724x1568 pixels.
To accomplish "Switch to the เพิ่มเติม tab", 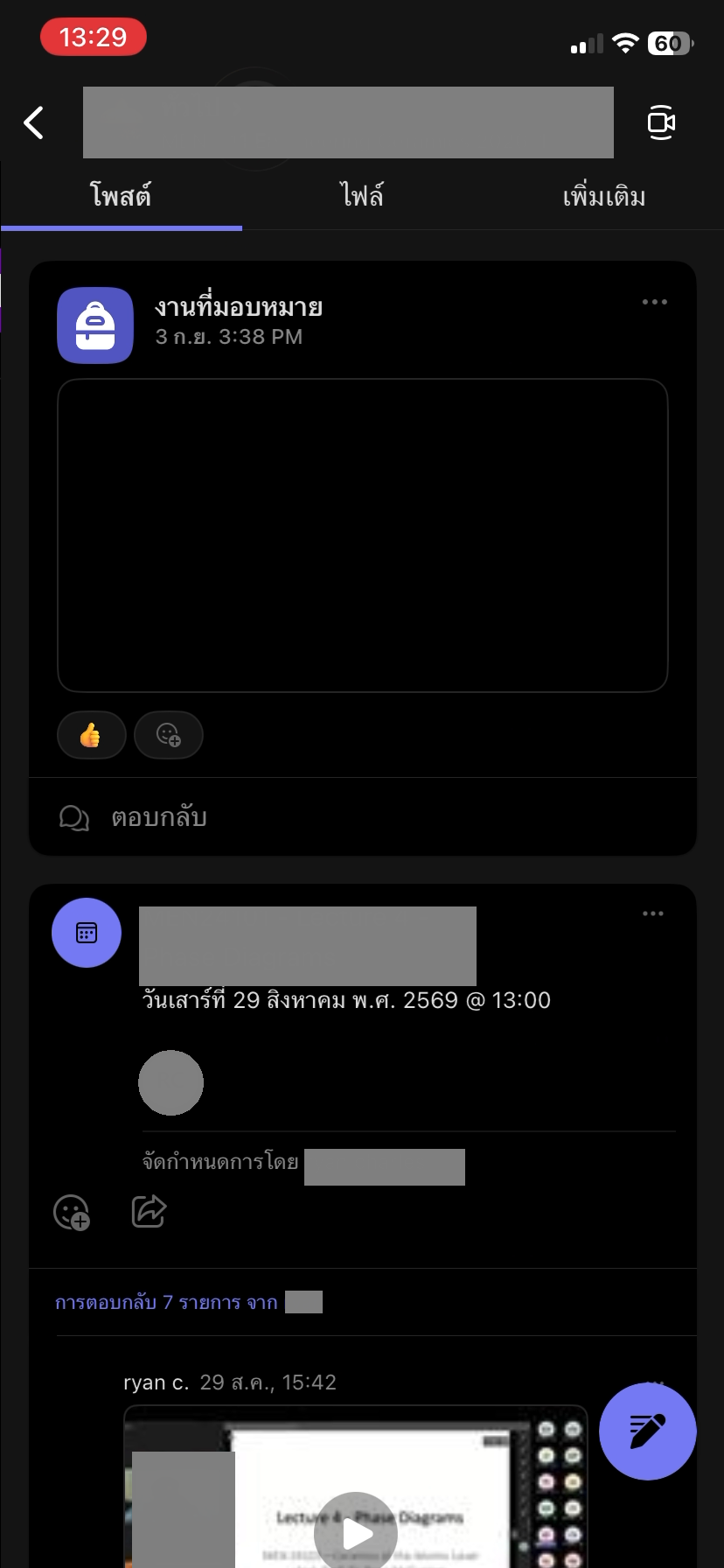I will pos(604,196).
